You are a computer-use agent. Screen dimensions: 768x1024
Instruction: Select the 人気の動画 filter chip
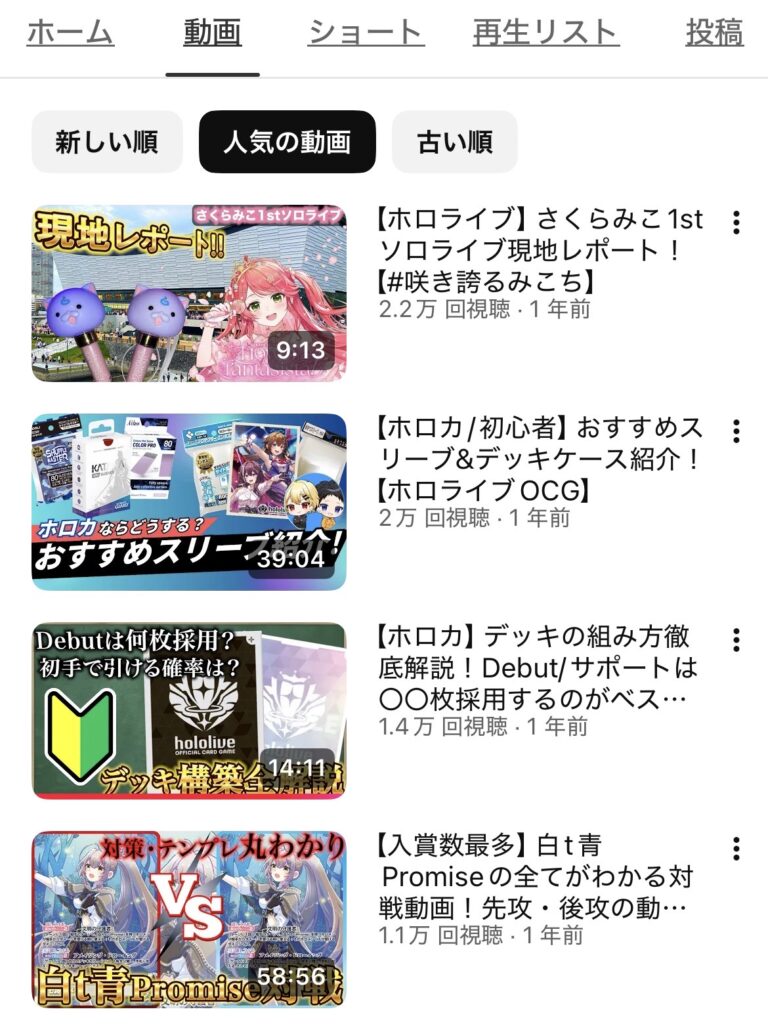[287, 142]
